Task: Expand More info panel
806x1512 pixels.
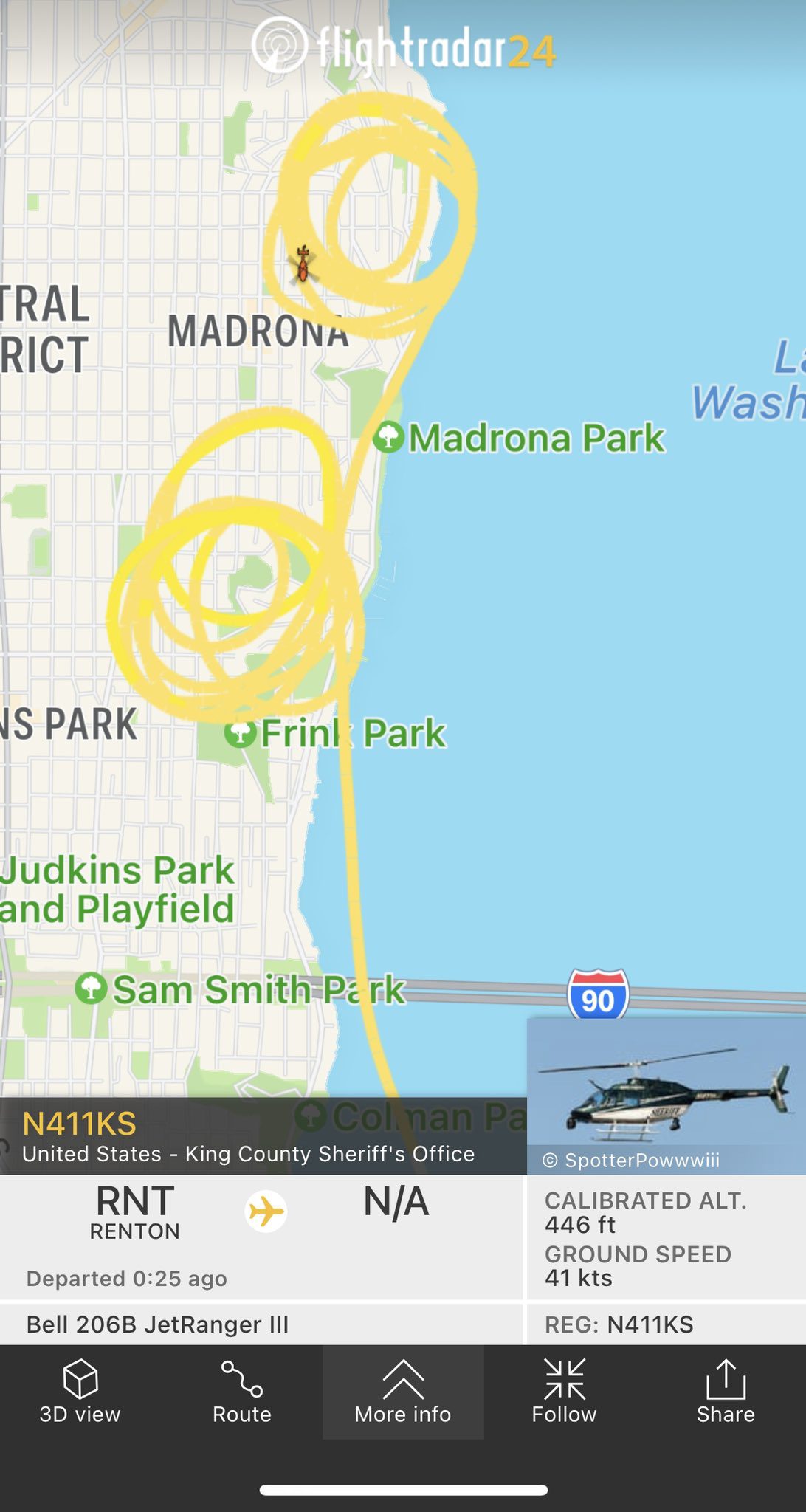Action: [x=403, y=1392]
